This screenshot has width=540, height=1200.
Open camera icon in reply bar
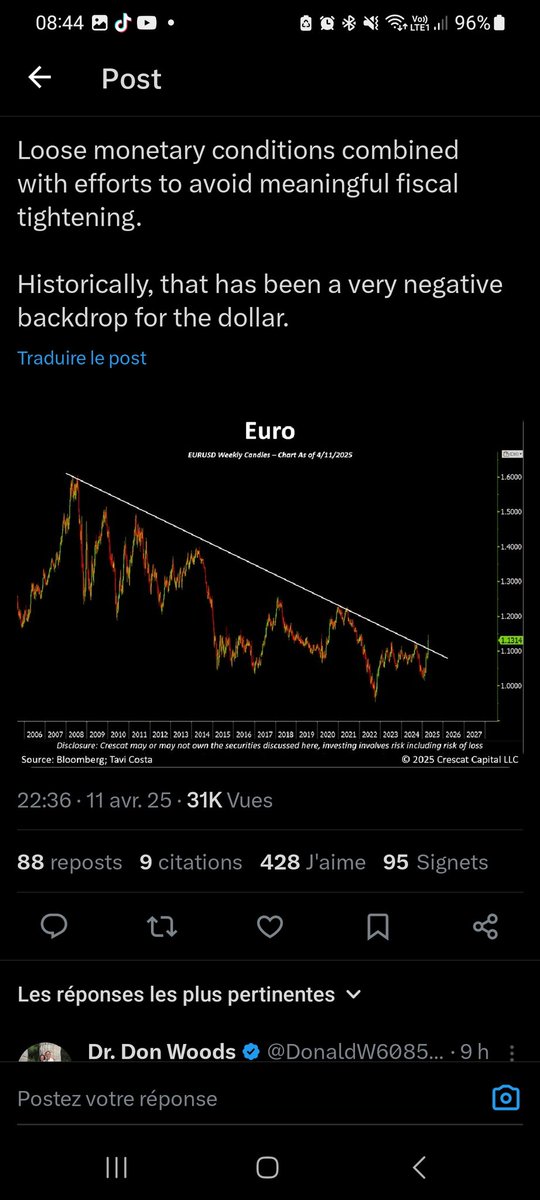[x=506, y=1097]
